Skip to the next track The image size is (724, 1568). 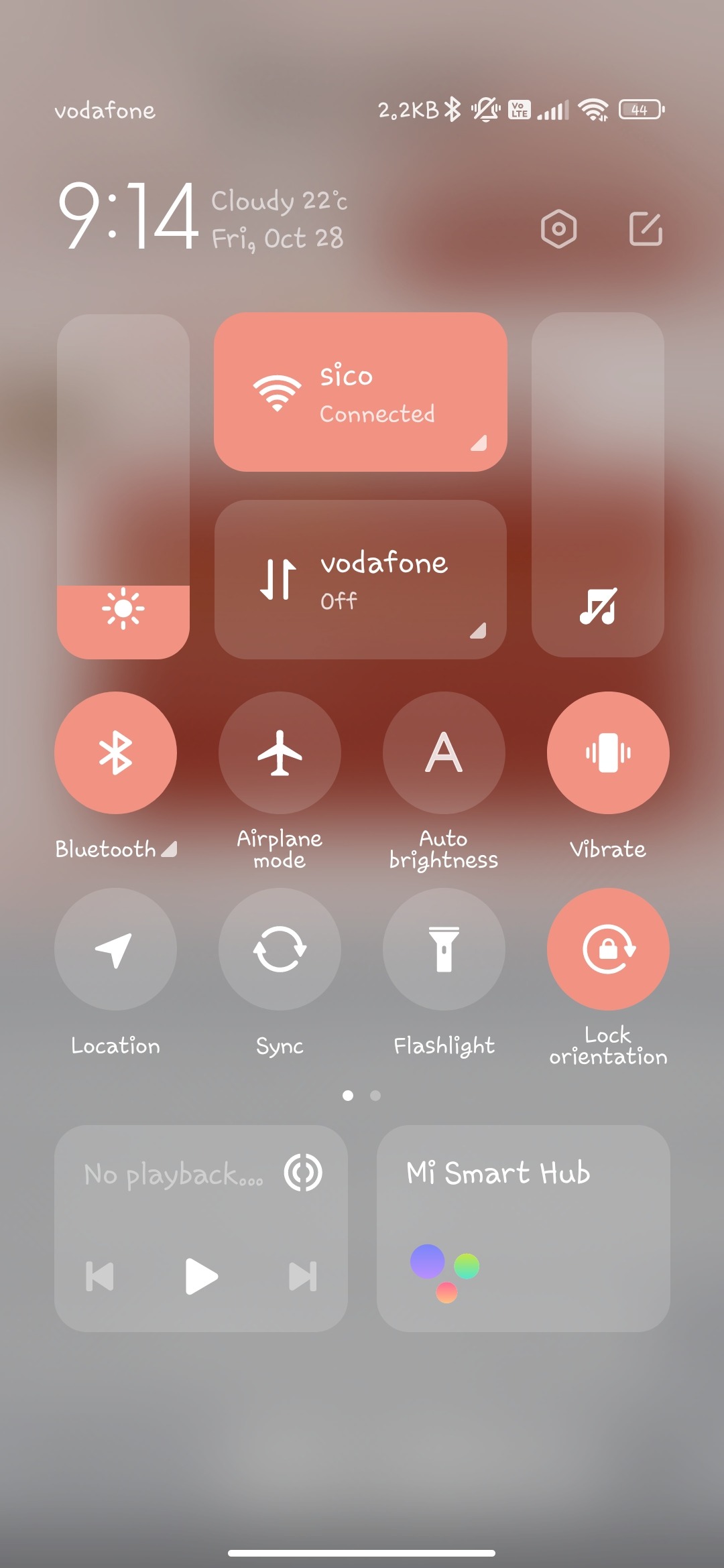pos(302,1276)
